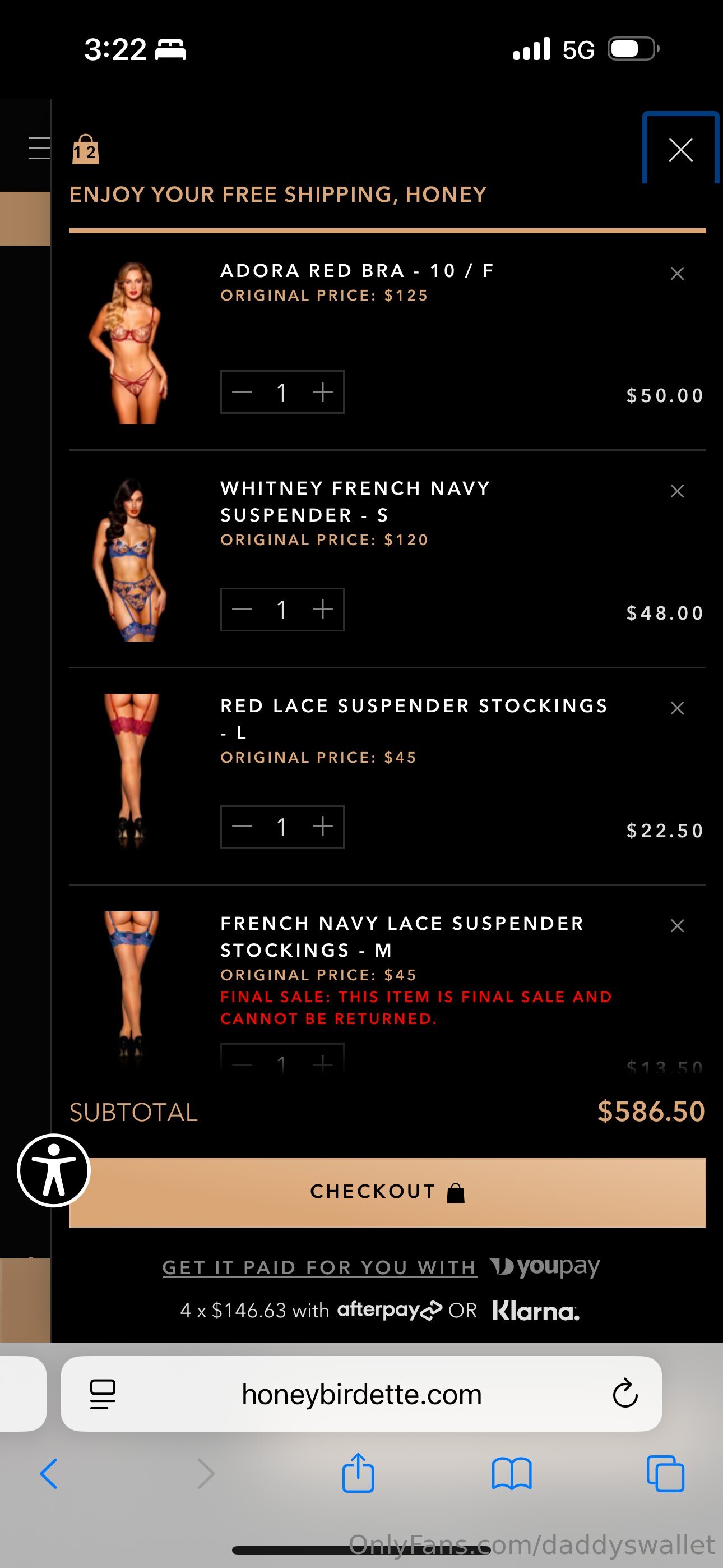Viewport: 723px width, 1568px height.
Task: Open Adora Red Bra product image
Action: (x=131, y=342)
